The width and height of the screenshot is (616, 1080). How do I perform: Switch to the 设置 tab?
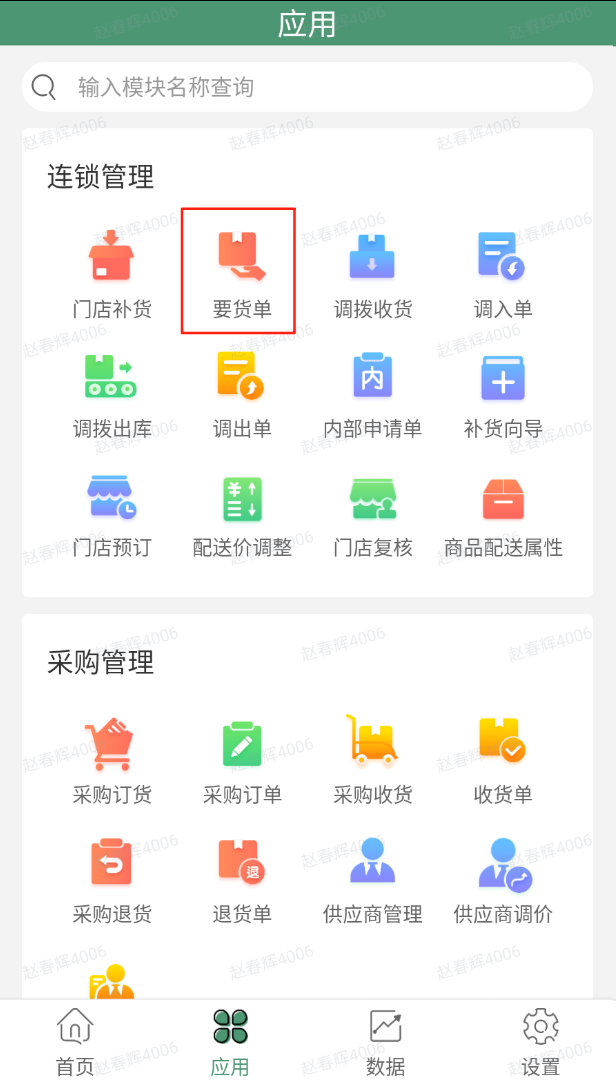tap(540, 1041)
